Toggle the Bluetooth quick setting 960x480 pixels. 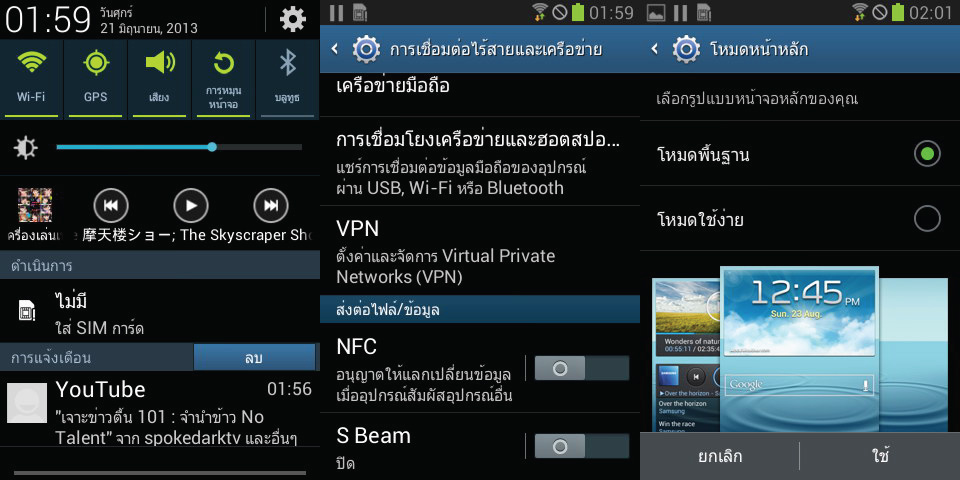pyautogui.click(x=288, y=77)
